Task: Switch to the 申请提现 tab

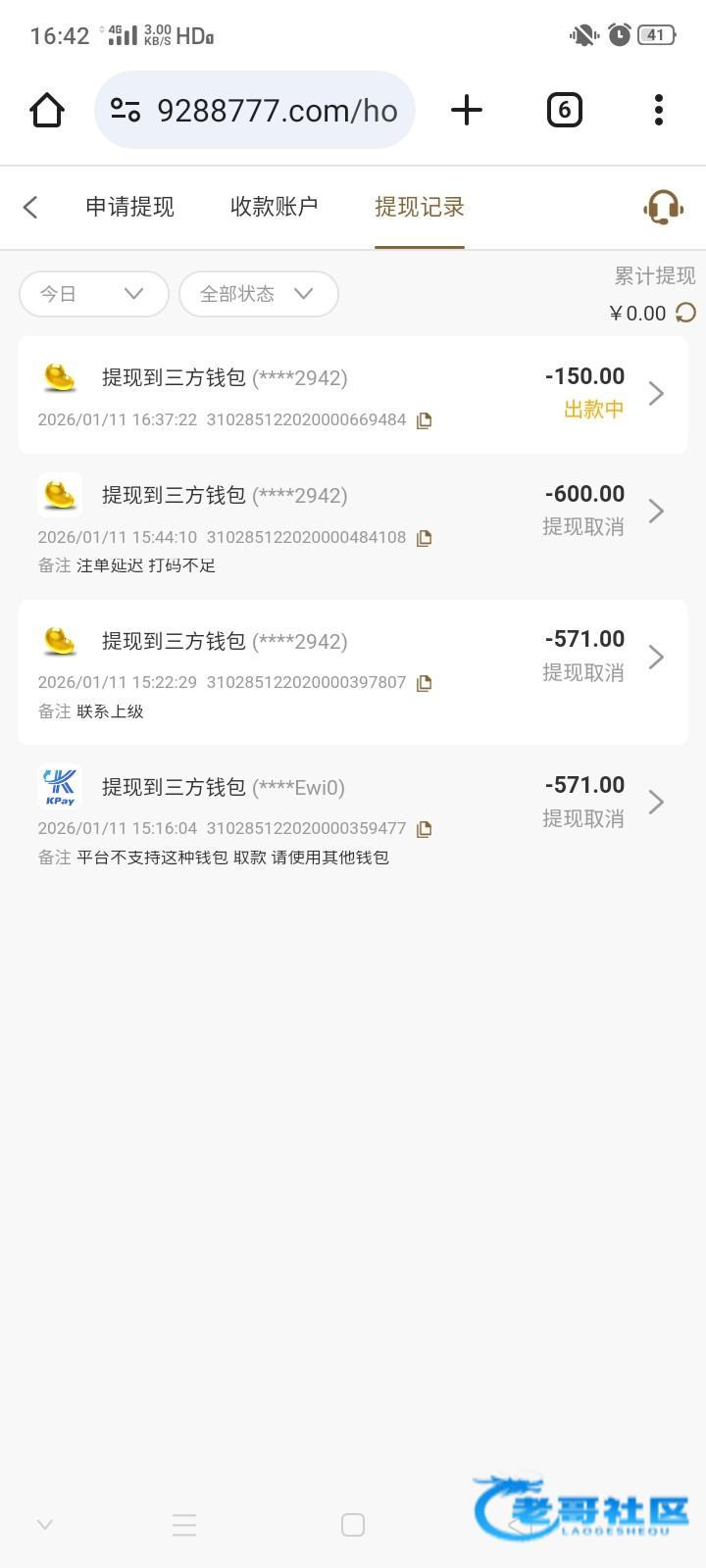Action: click(x=129, y=207)
